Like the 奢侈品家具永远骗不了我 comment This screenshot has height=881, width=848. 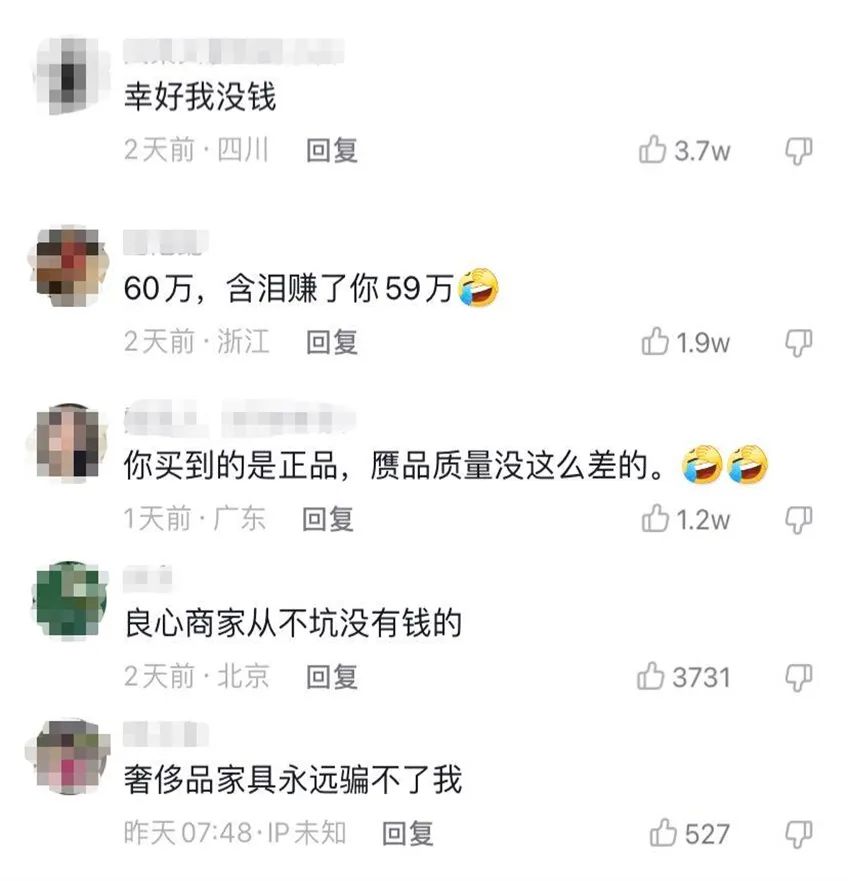click(x=664, y=833)
